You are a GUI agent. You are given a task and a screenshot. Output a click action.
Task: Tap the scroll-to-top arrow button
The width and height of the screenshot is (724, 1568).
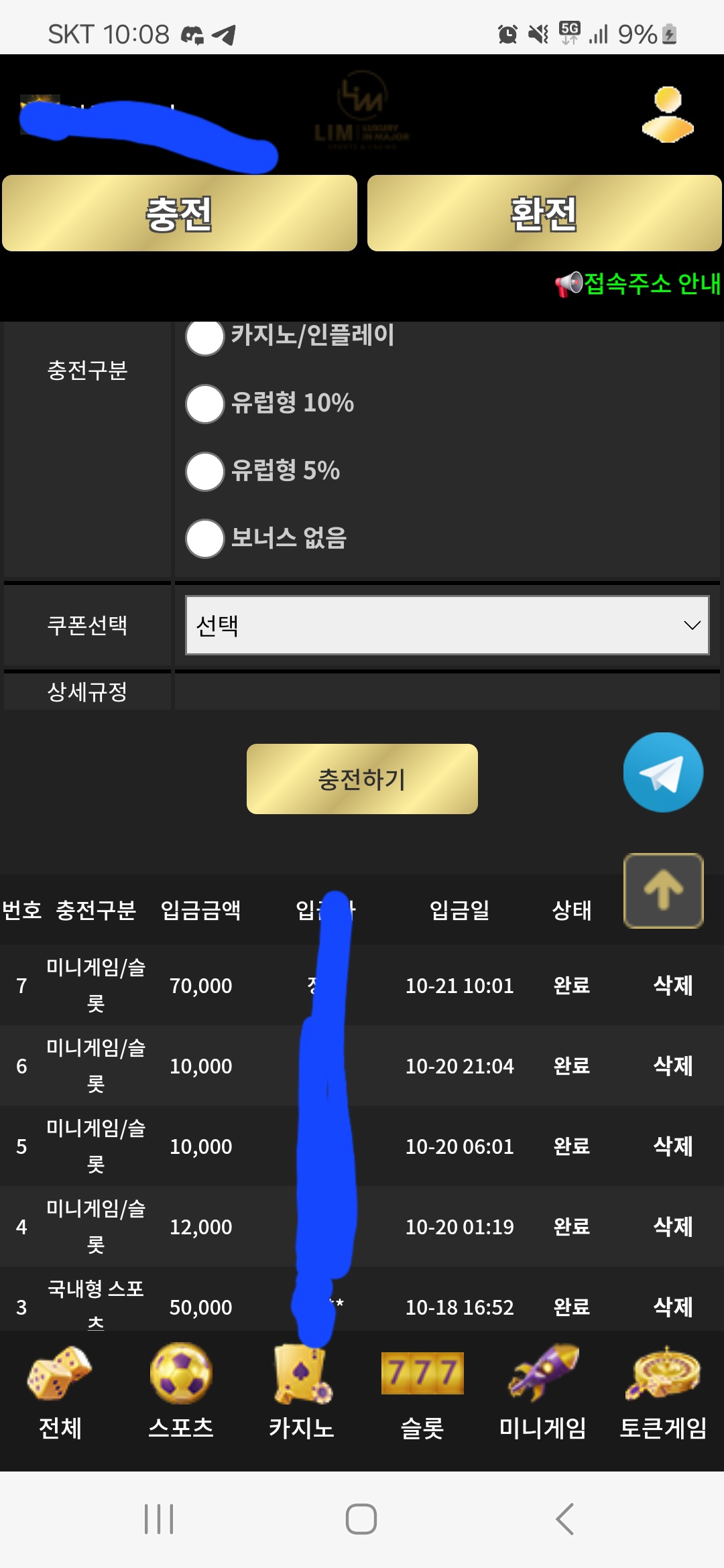pyautogui.click(x=663, y=891)
